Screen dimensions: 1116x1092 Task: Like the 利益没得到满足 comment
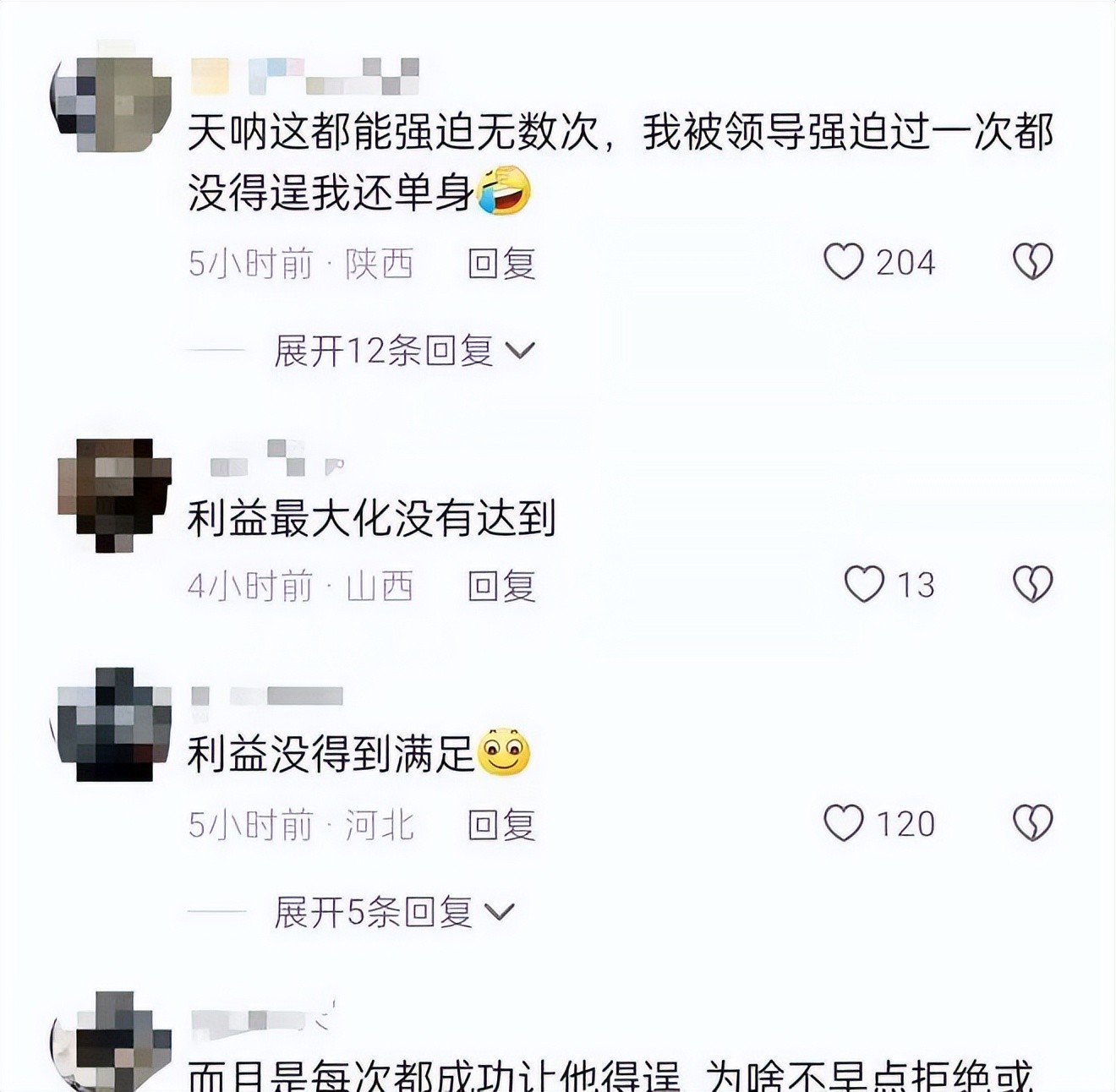point(844,823)
